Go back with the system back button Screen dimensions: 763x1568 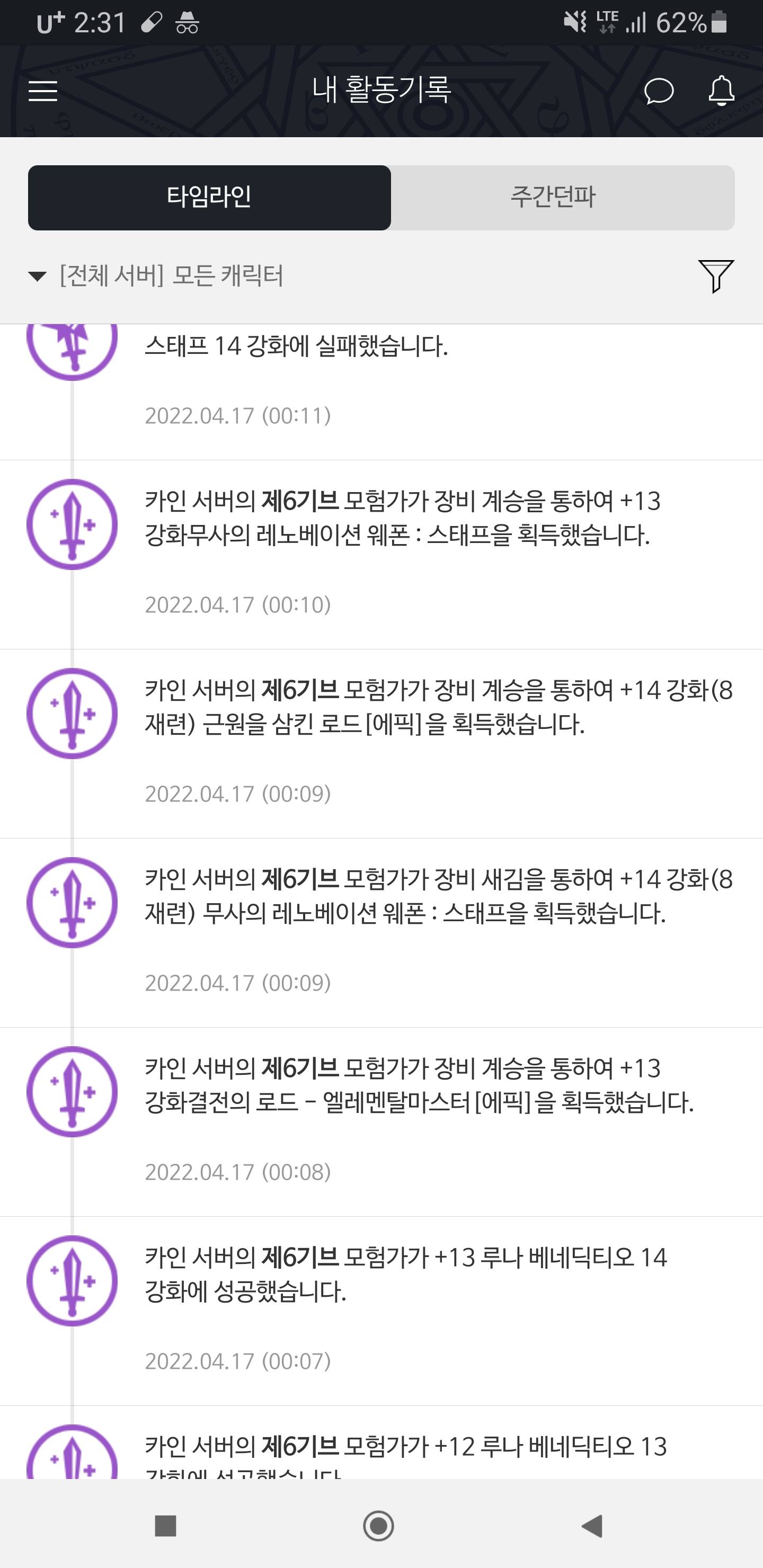(x=592, y=1526)
